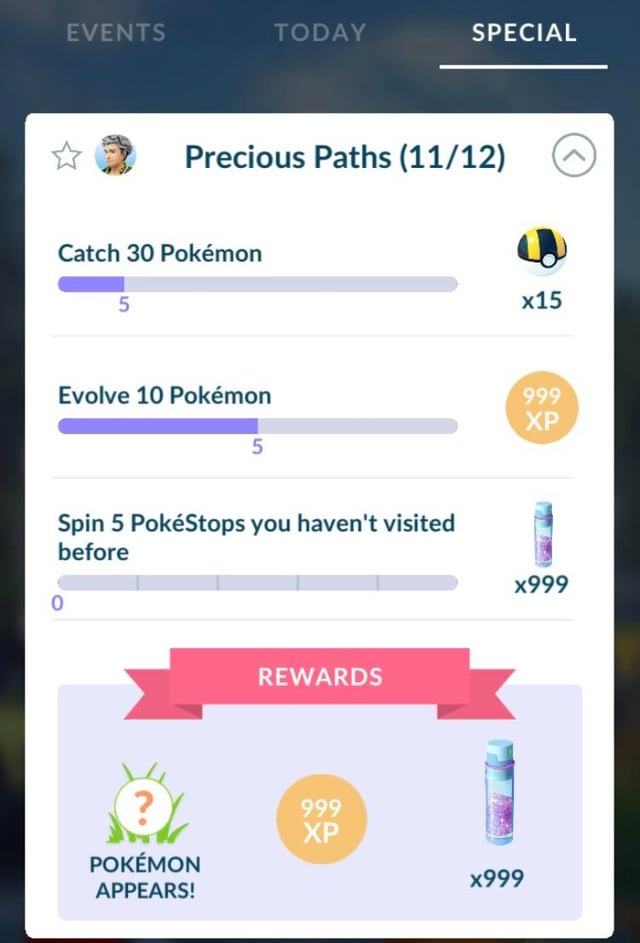This screenshot has width=640, height=943.
Task: Switch to the Events tab
Action: pyautogui.click(x=115, y=32)
